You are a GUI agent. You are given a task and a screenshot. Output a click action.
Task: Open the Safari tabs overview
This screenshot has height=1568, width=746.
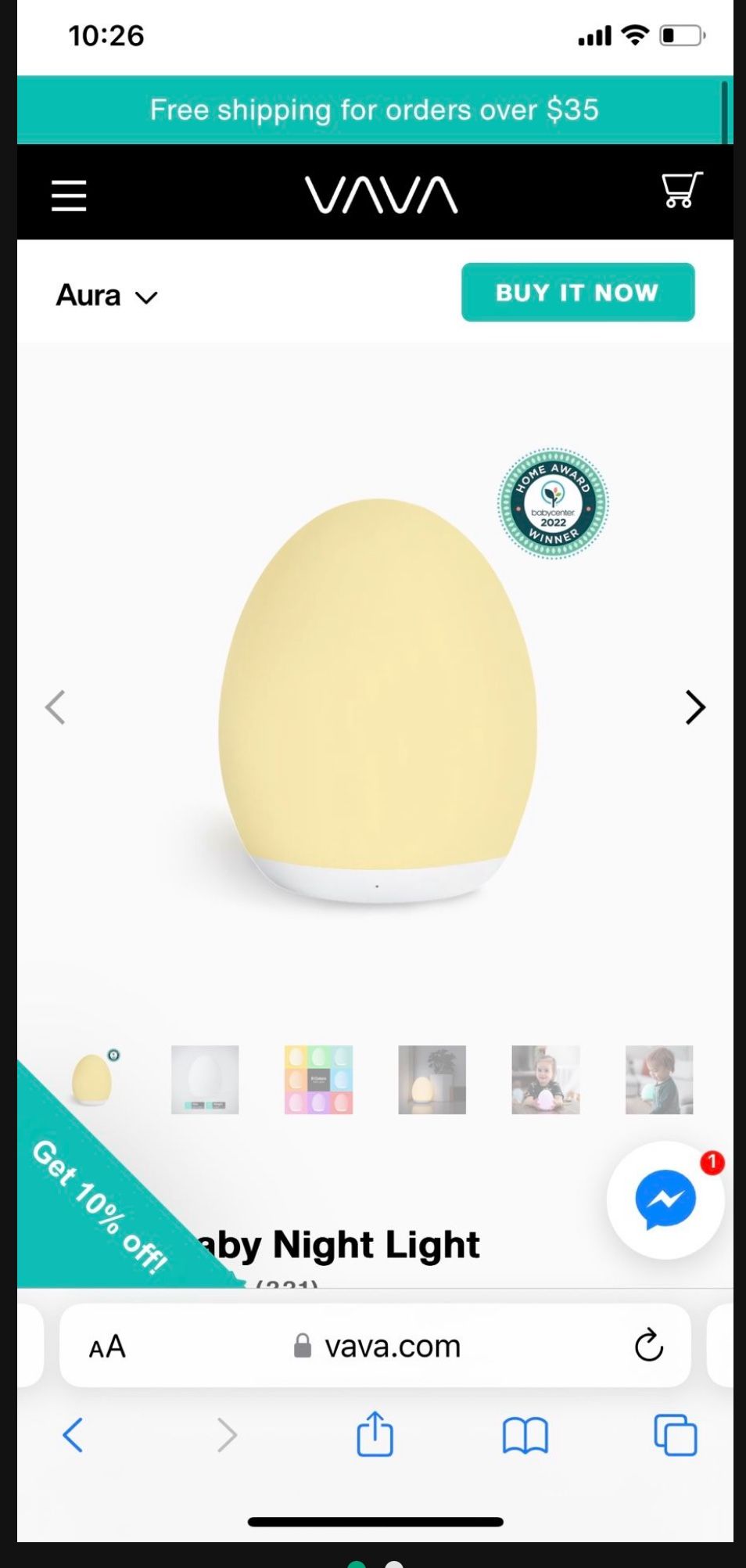[675, 1434]
